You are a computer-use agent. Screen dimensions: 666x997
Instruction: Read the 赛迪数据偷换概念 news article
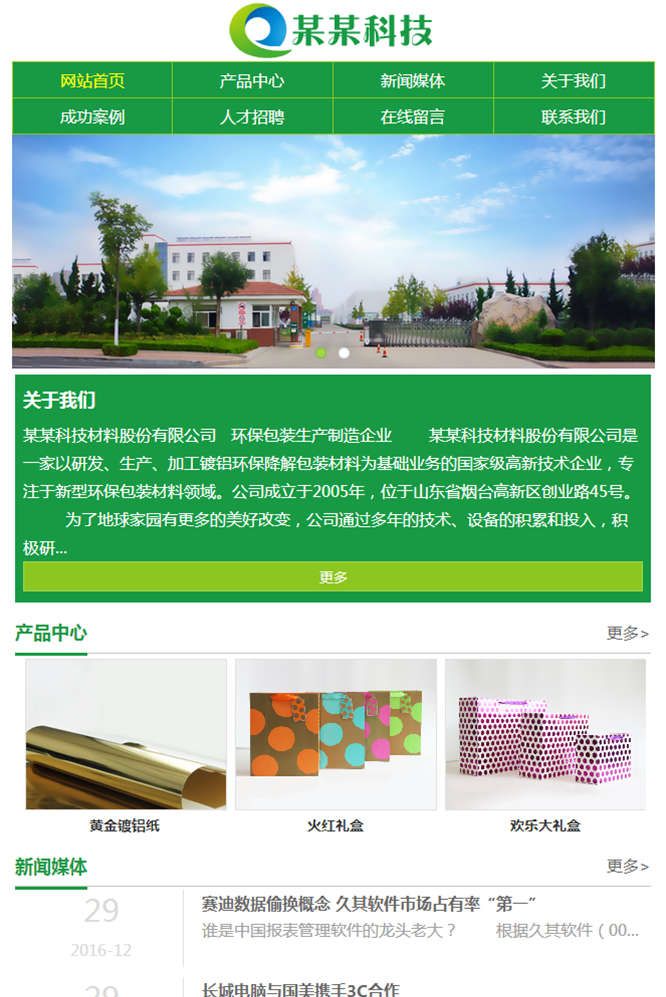coord(369,903)
